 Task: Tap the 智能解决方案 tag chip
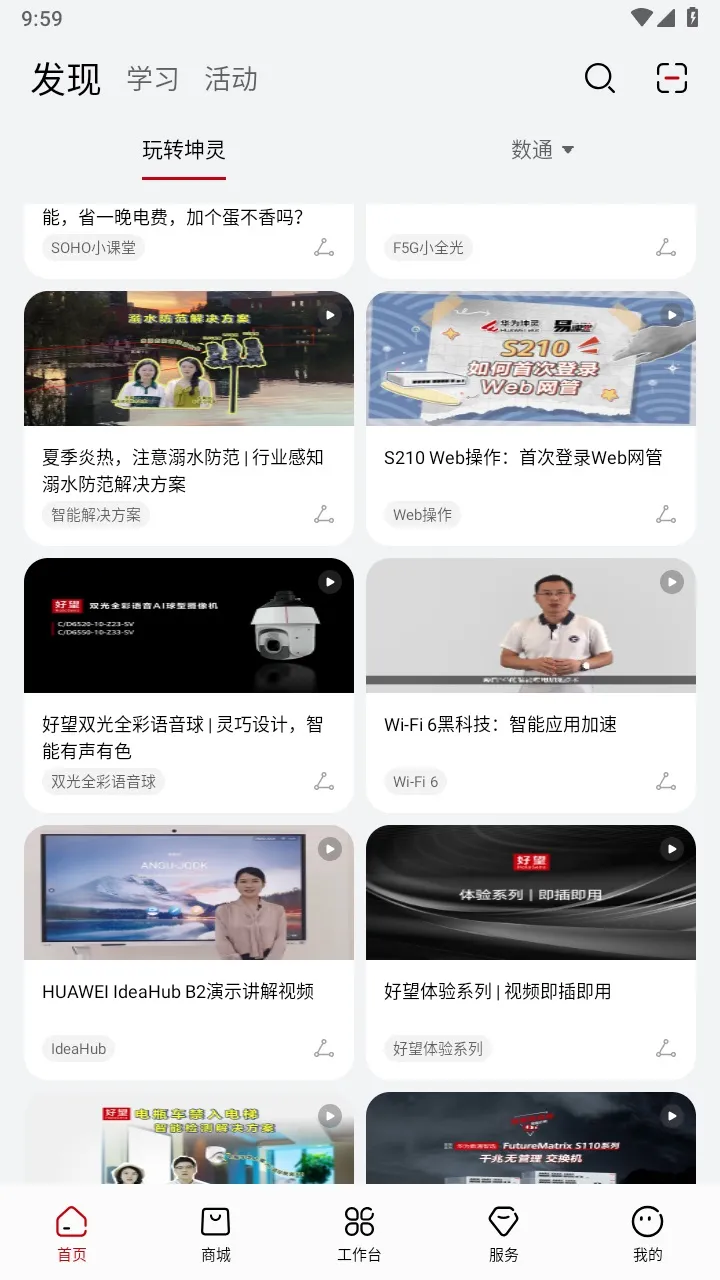point(96,515)
